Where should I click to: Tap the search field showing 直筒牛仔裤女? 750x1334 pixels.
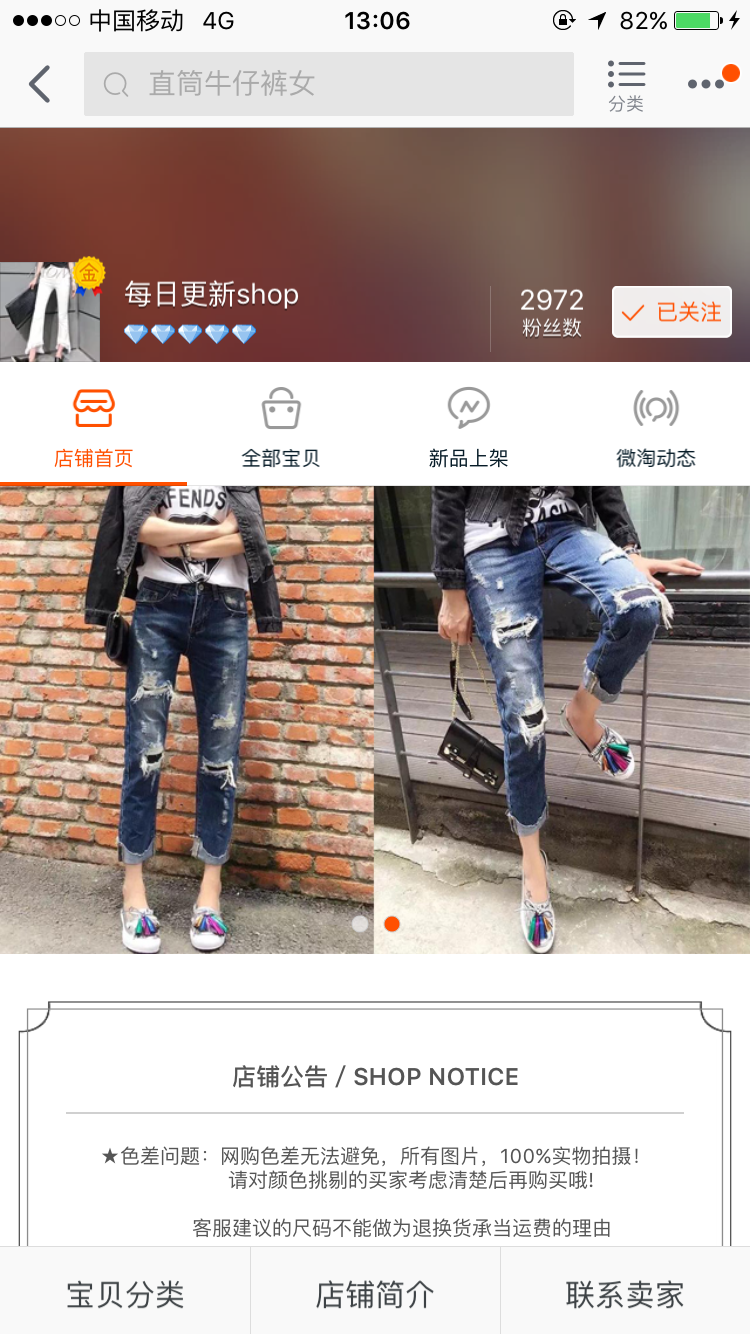point(329,84)
